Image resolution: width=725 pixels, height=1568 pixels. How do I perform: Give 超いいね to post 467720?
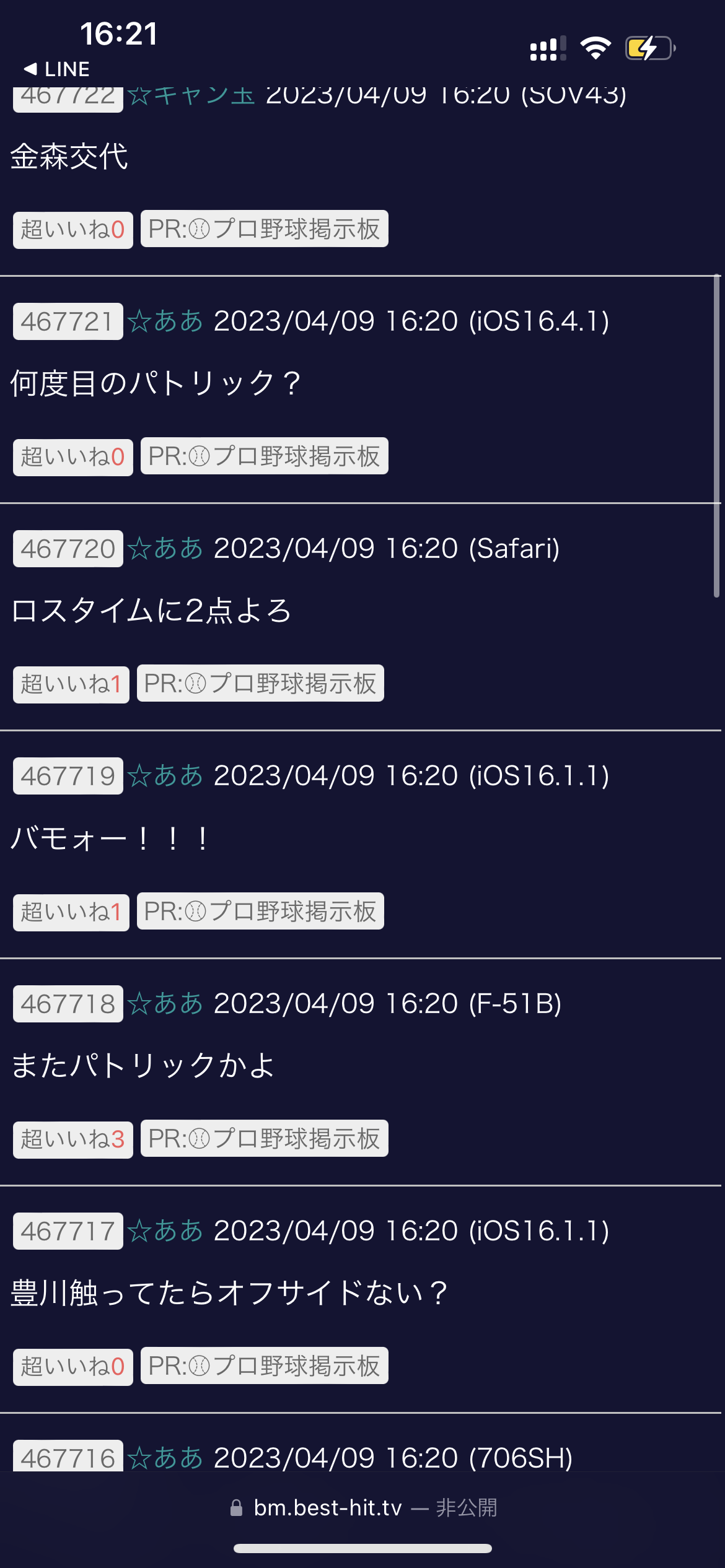(71, 684)
